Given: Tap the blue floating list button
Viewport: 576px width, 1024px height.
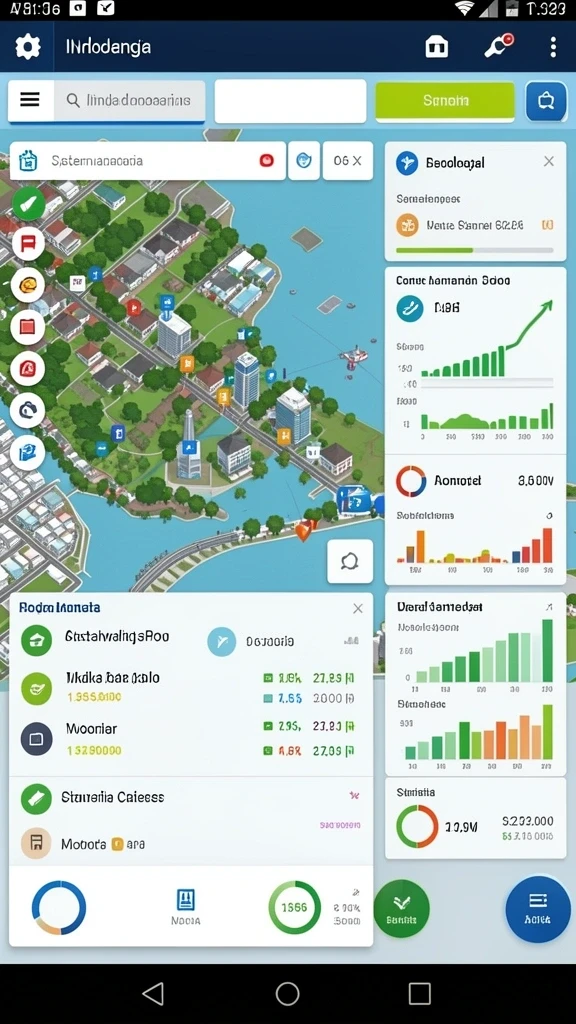Looking at the screenshot, I should point(537,908).
